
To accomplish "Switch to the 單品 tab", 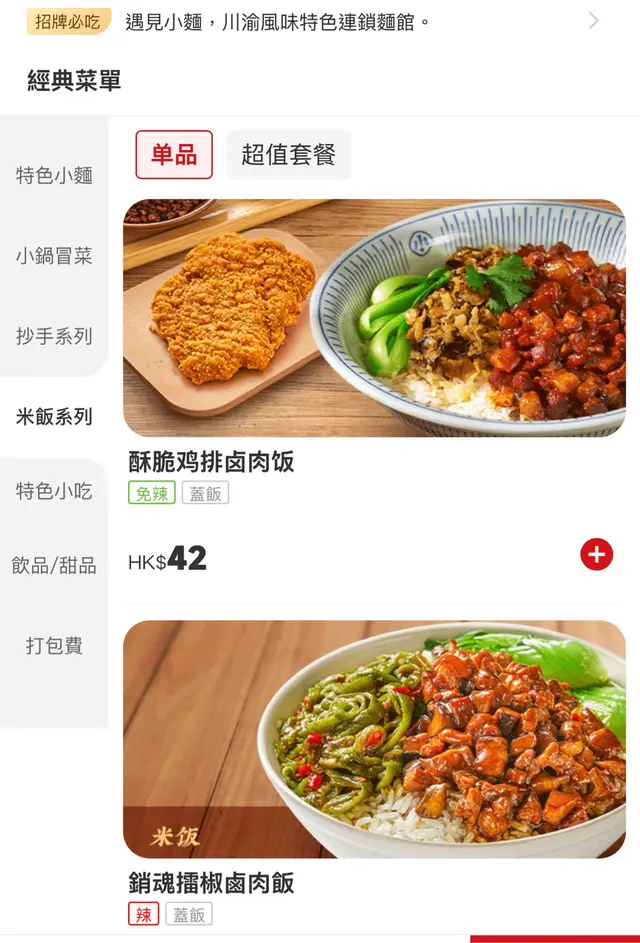I will pyautogui.click(x=174, y=155).
